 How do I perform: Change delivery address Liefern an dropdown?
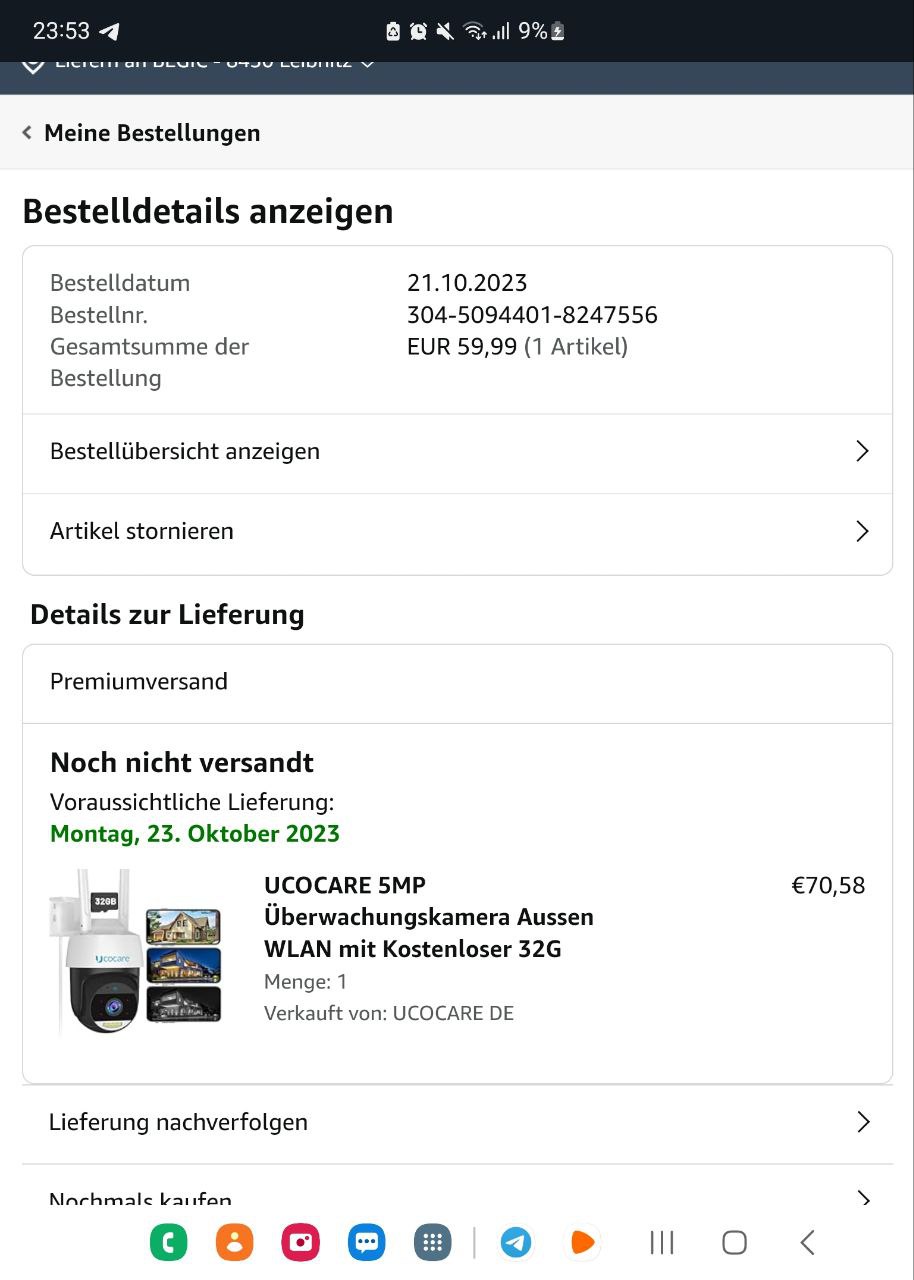point(200,66)
